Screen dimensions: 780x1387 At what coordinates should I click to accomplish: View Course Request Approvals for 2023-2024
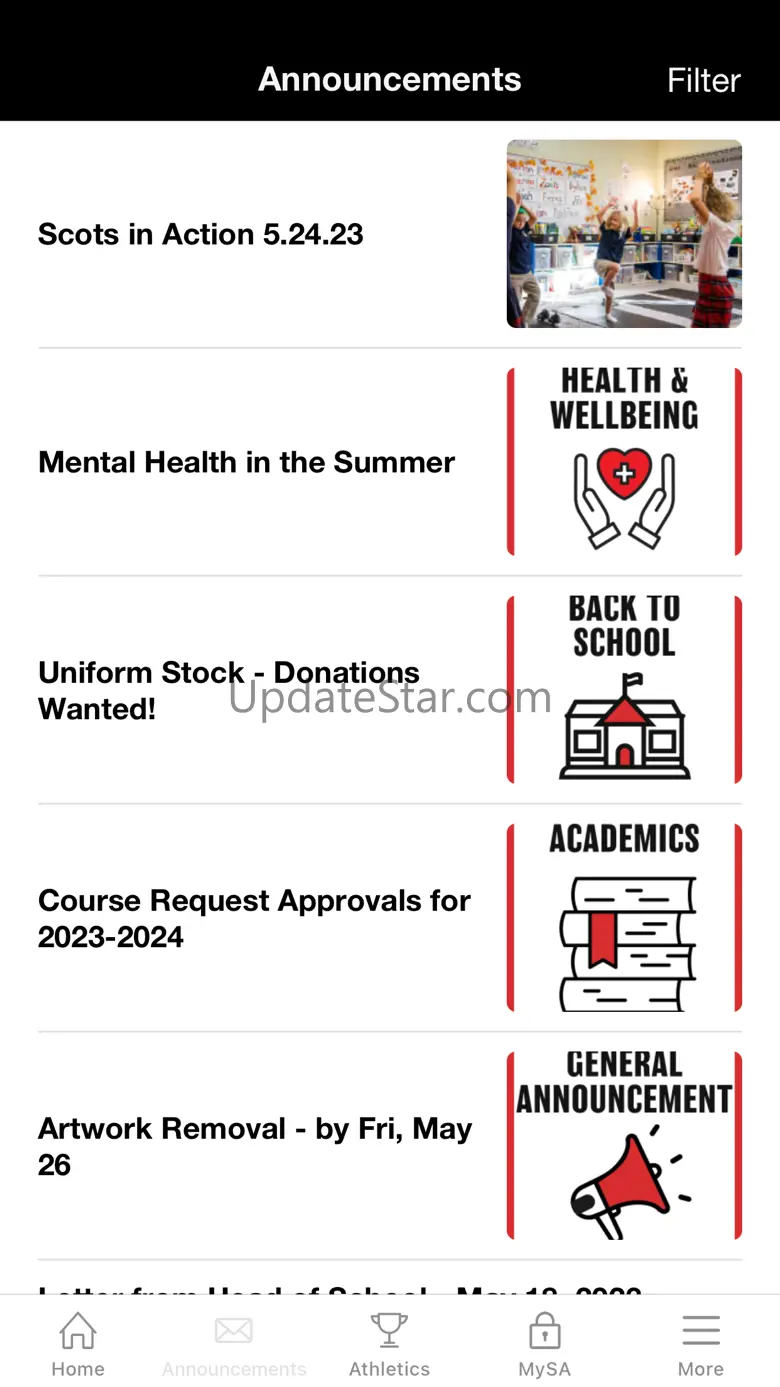254,918
